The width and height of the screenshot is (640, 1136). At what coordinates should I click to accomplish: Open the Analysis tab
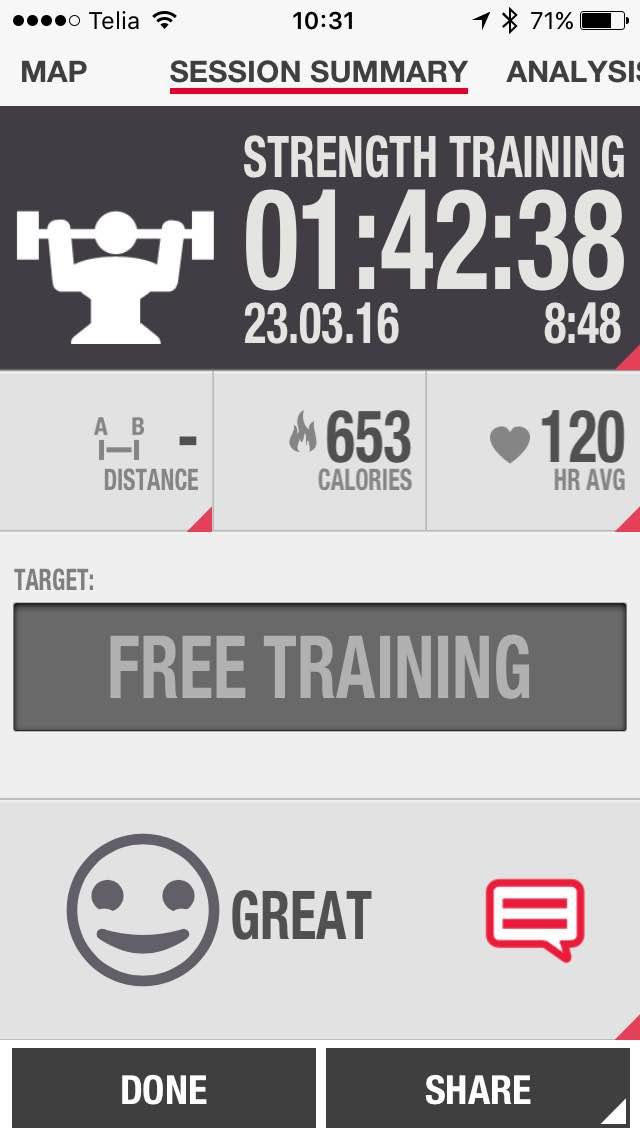pyautogui.click(x=572, y=72)
